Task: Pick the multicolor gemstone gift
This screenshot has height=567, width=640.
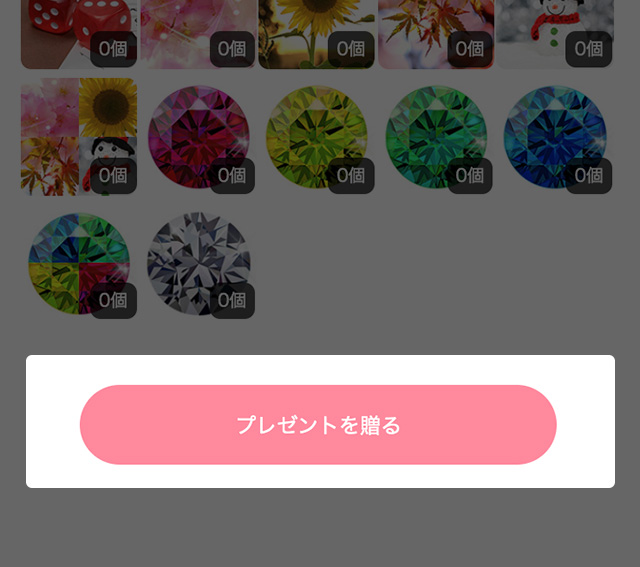Action: (78, 262)
